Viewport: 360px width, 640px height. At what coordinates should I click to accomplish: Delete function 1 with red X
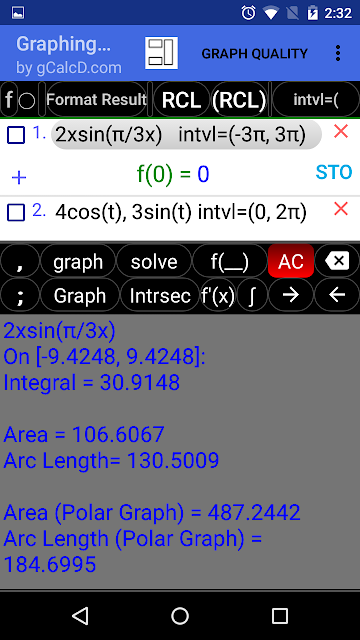coord(341,131)
